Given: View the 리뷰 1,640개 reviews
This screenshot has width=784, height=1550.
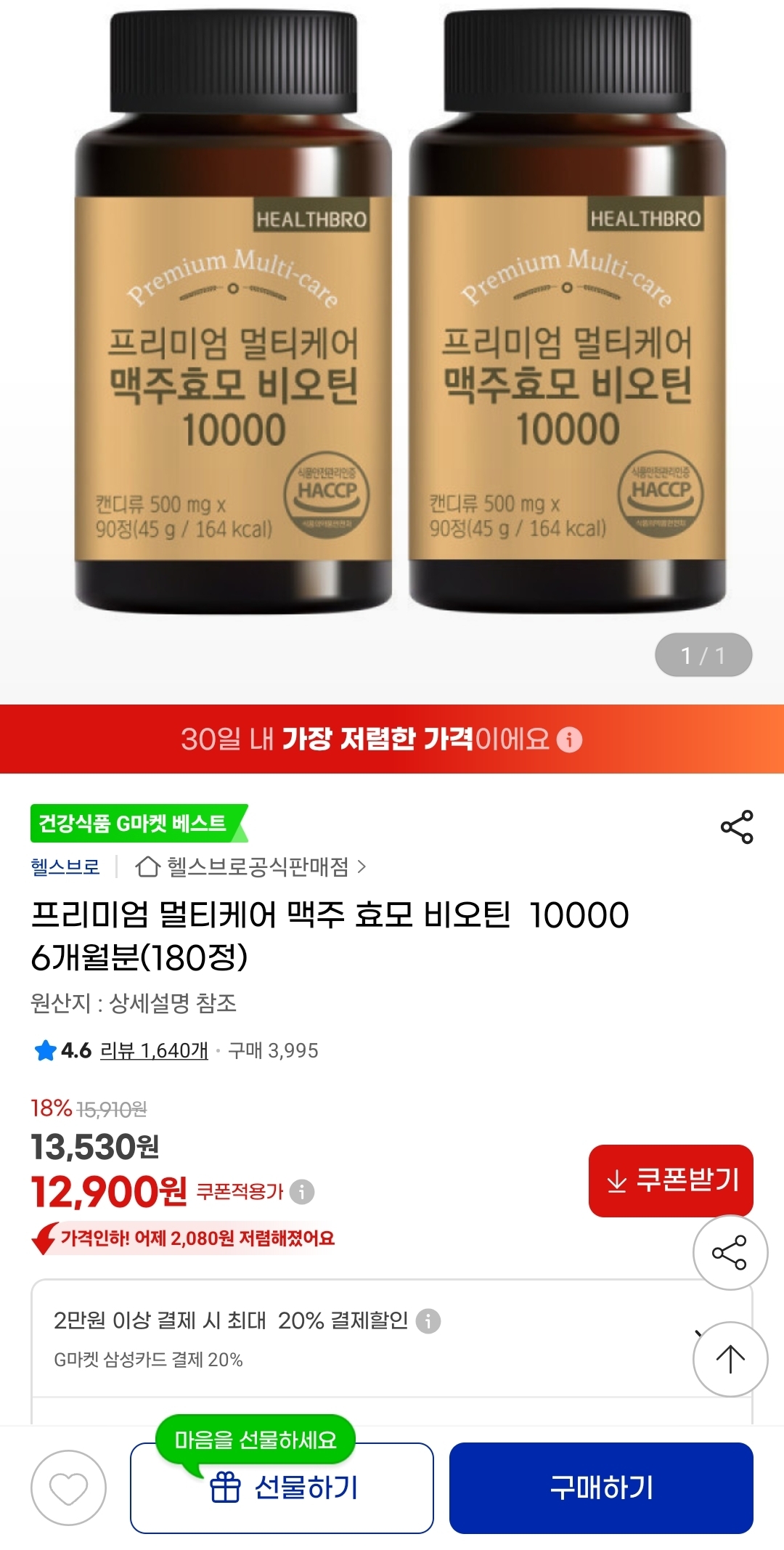Looking at the screenshot, I should tap(154, 1050).
